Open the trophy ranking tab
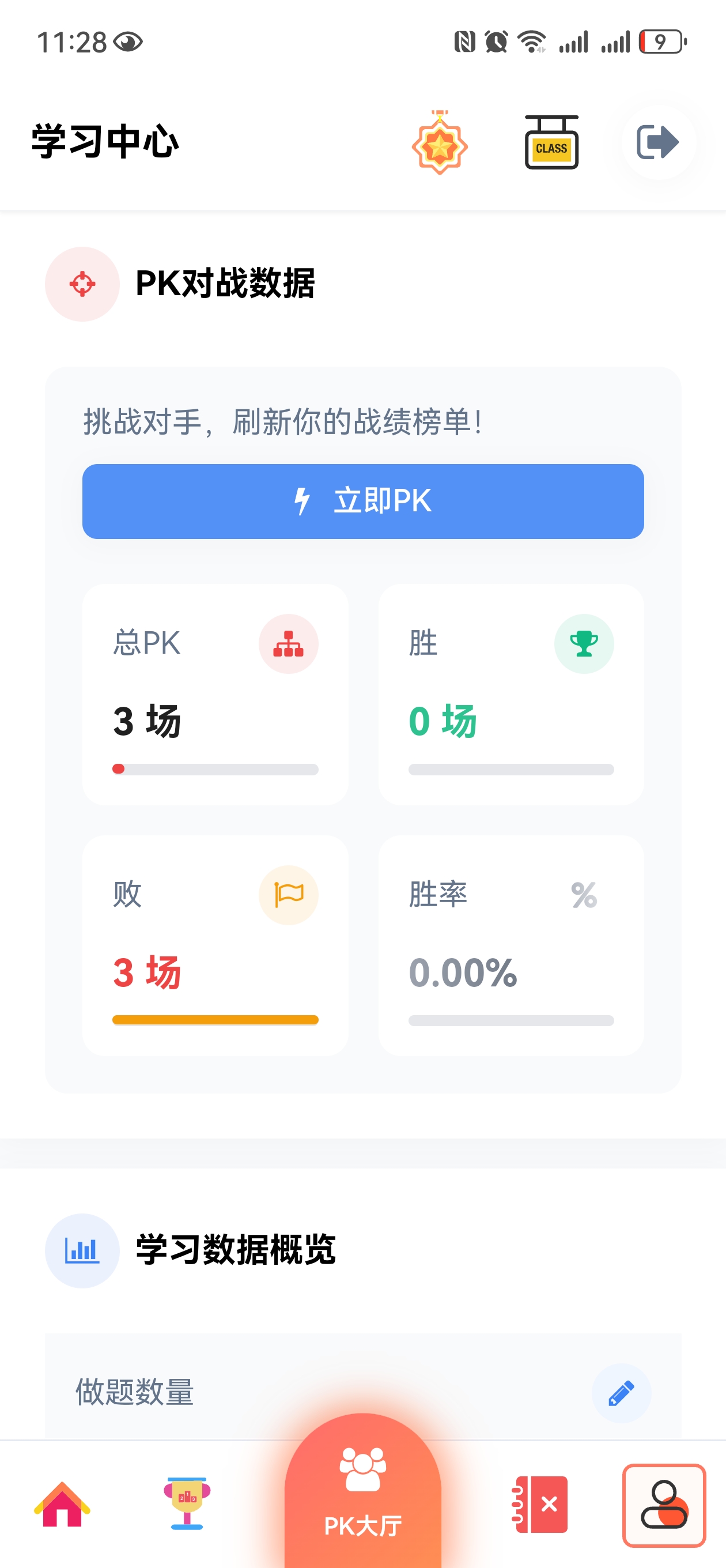Screen dimensions: 726x1568 187,1503
